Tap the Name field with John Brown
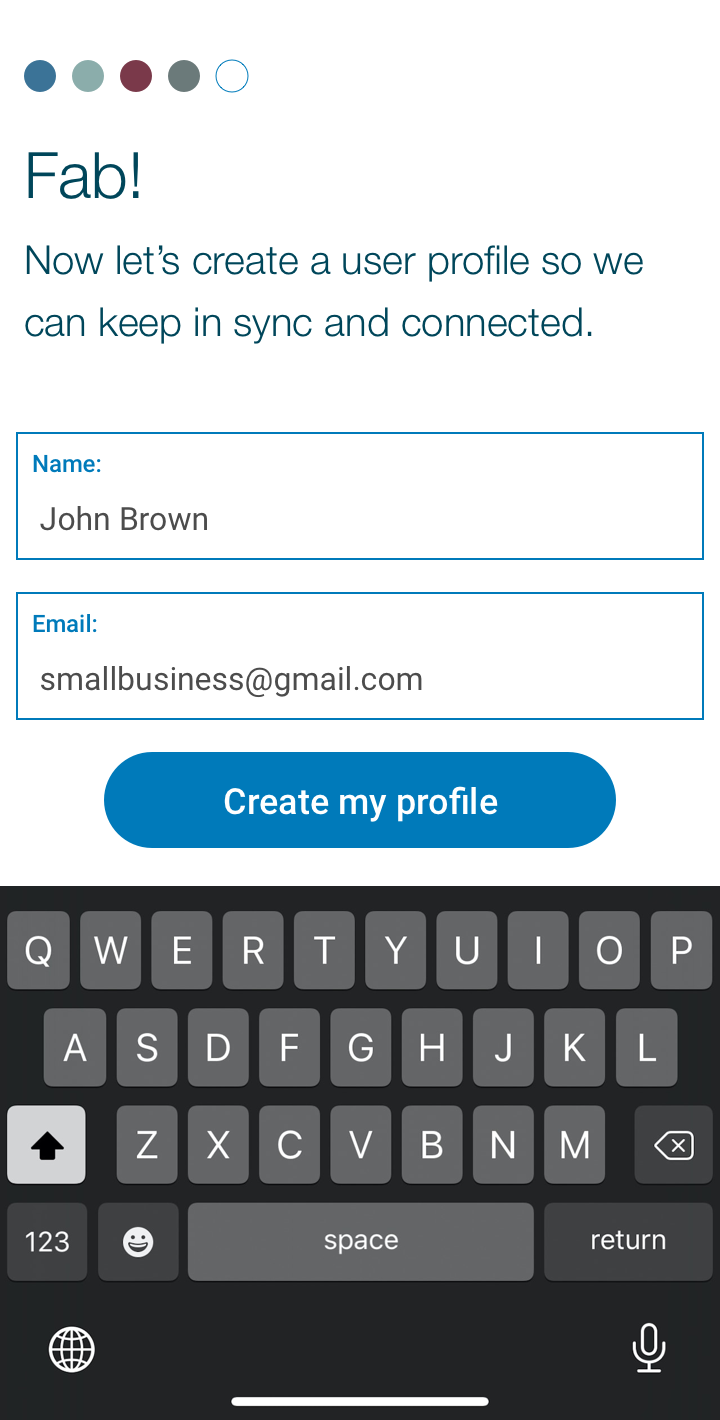720x1420 pixels. tap(360, 496)
